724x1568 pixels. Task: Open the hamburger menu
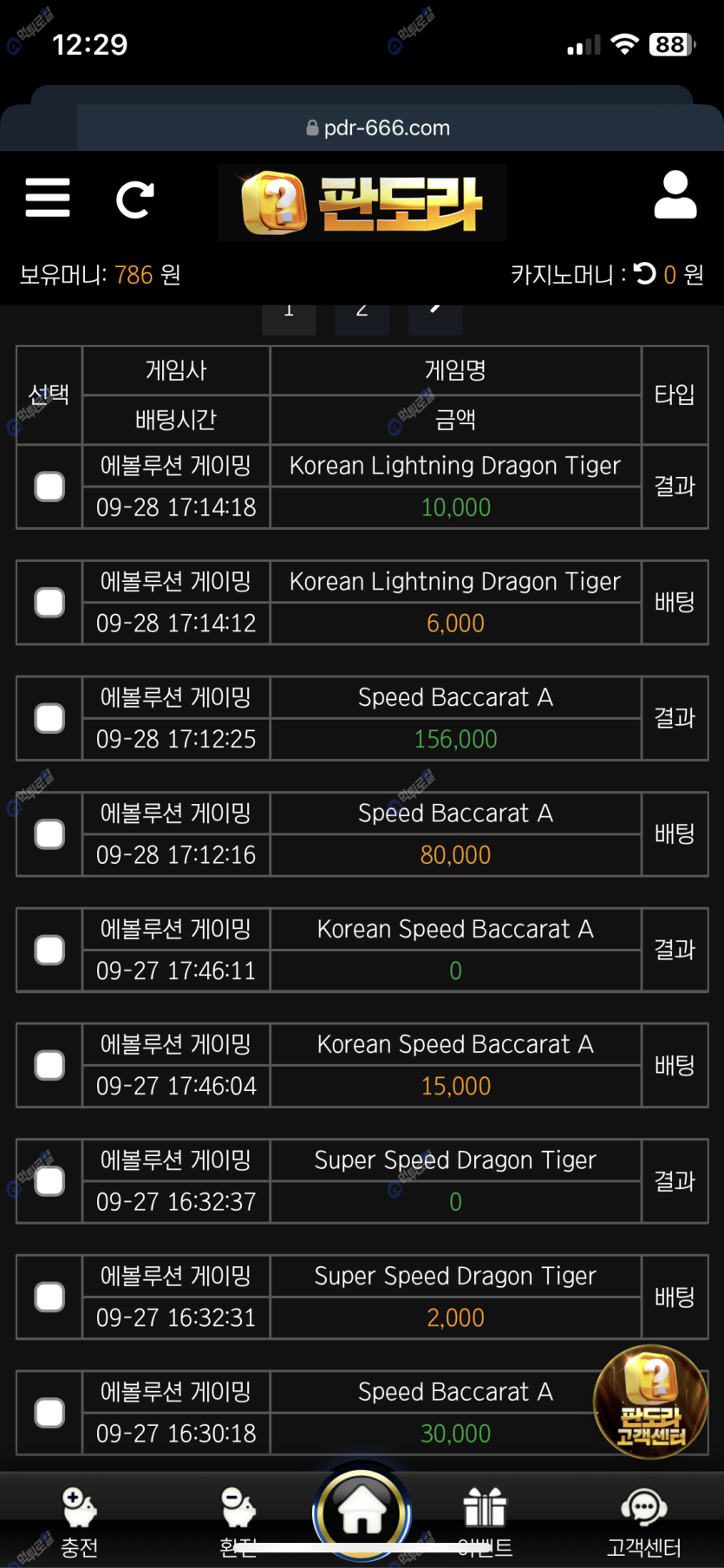[x=48, y=198]
